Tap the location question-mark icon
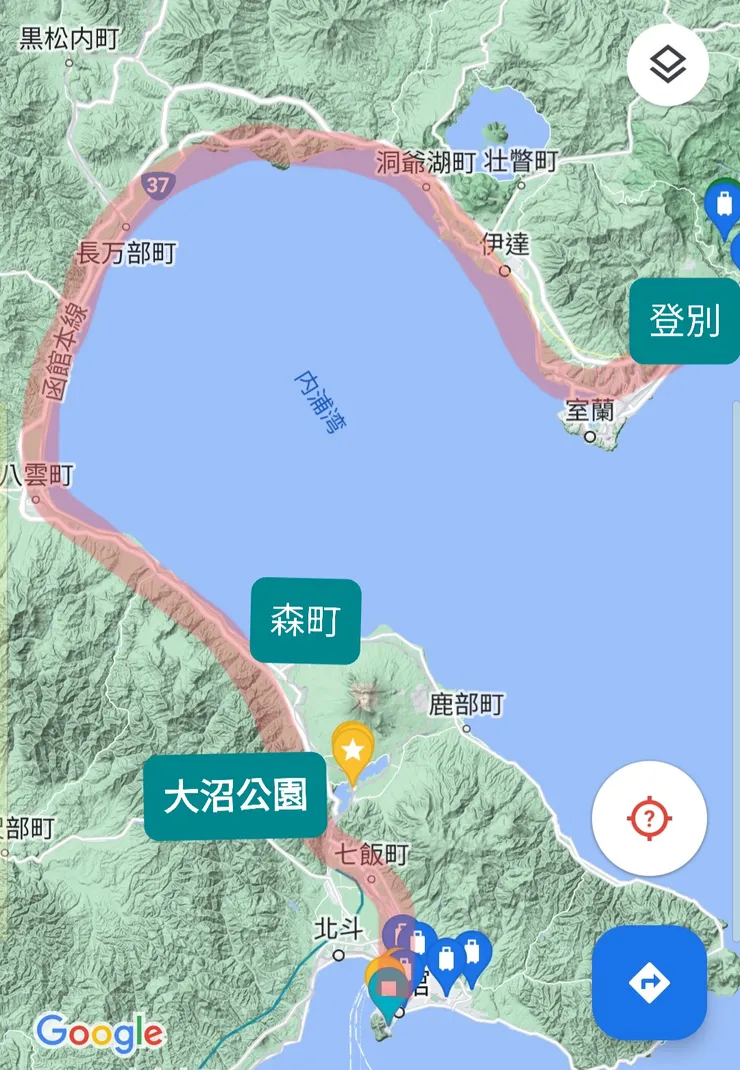This screenshot has width=740, height=1070. 650,817
